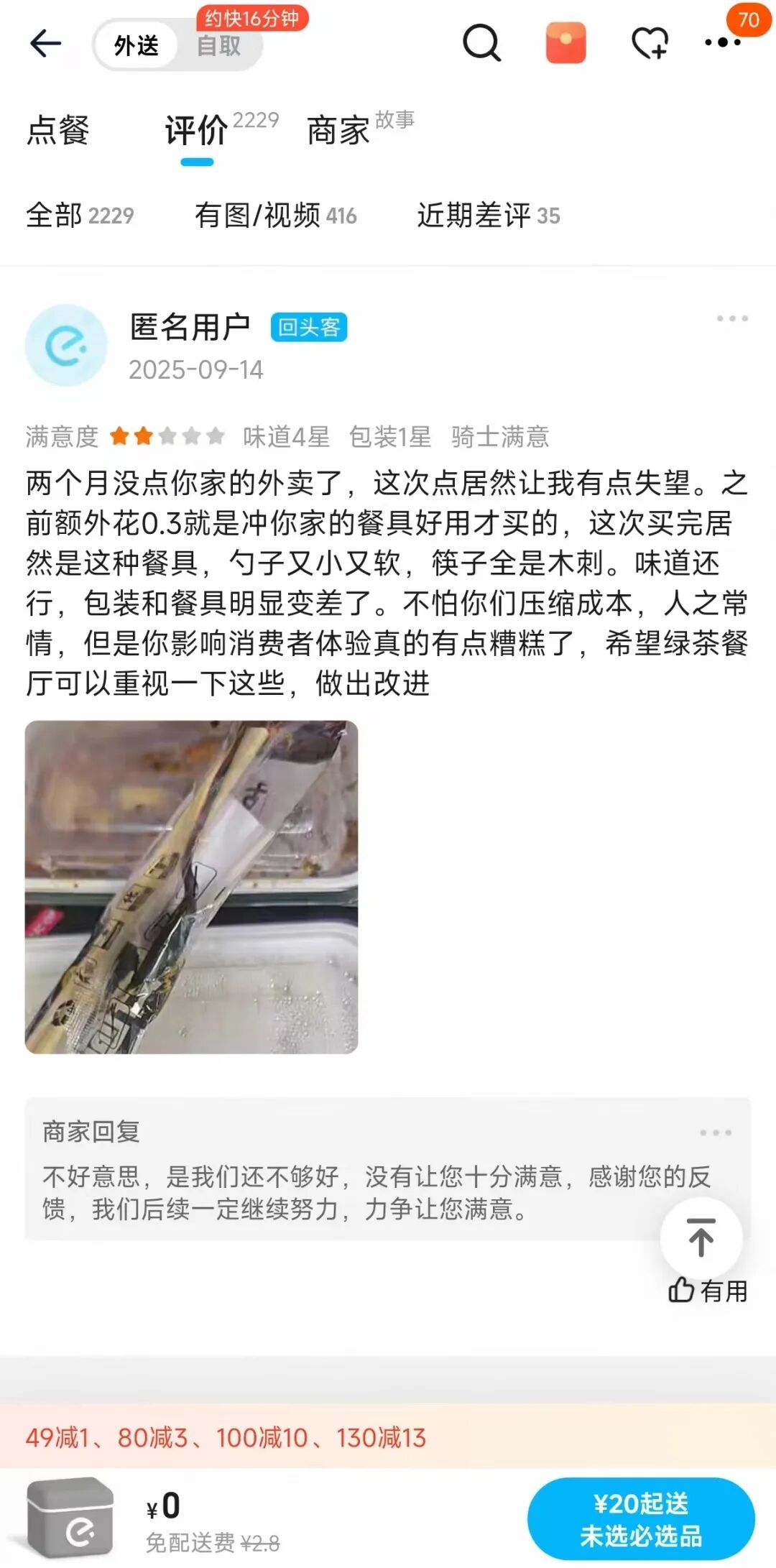Show all 2229 reviews with 全部

coord(80,216)
